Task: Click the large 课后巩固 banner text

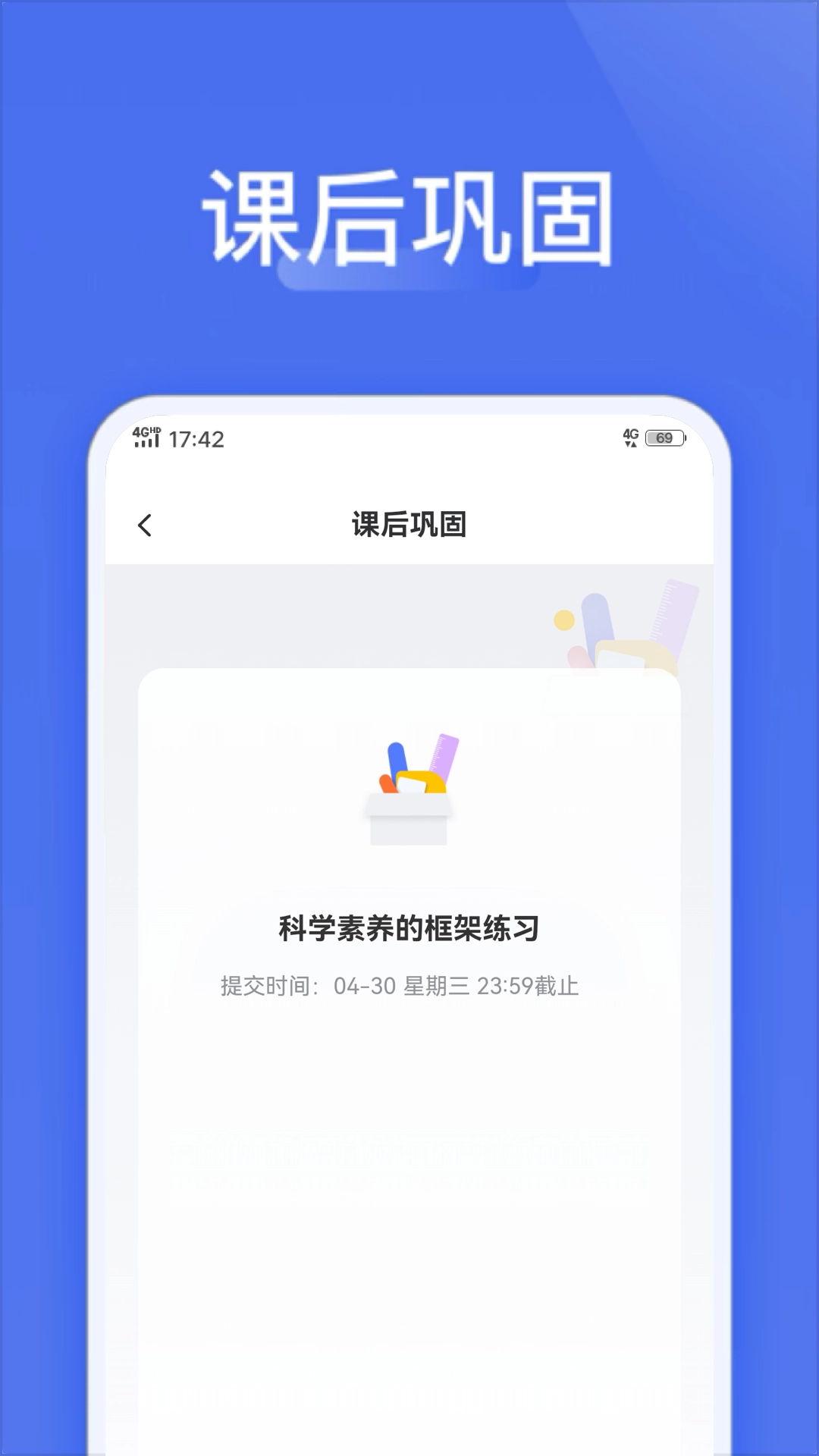Action: (x=409, y=212)
